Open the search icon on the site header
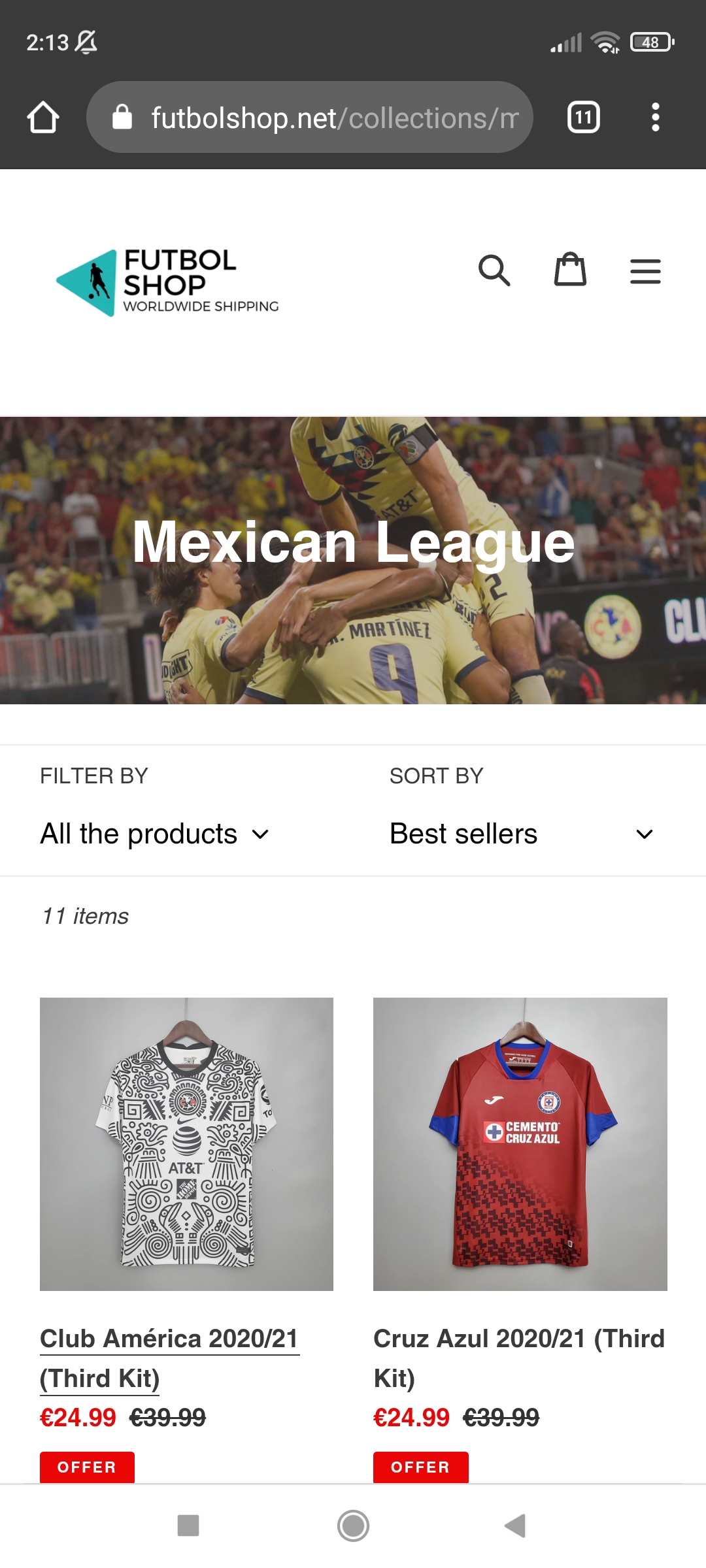The width and height of the screenshot is (706, 1568). (495, 270)
